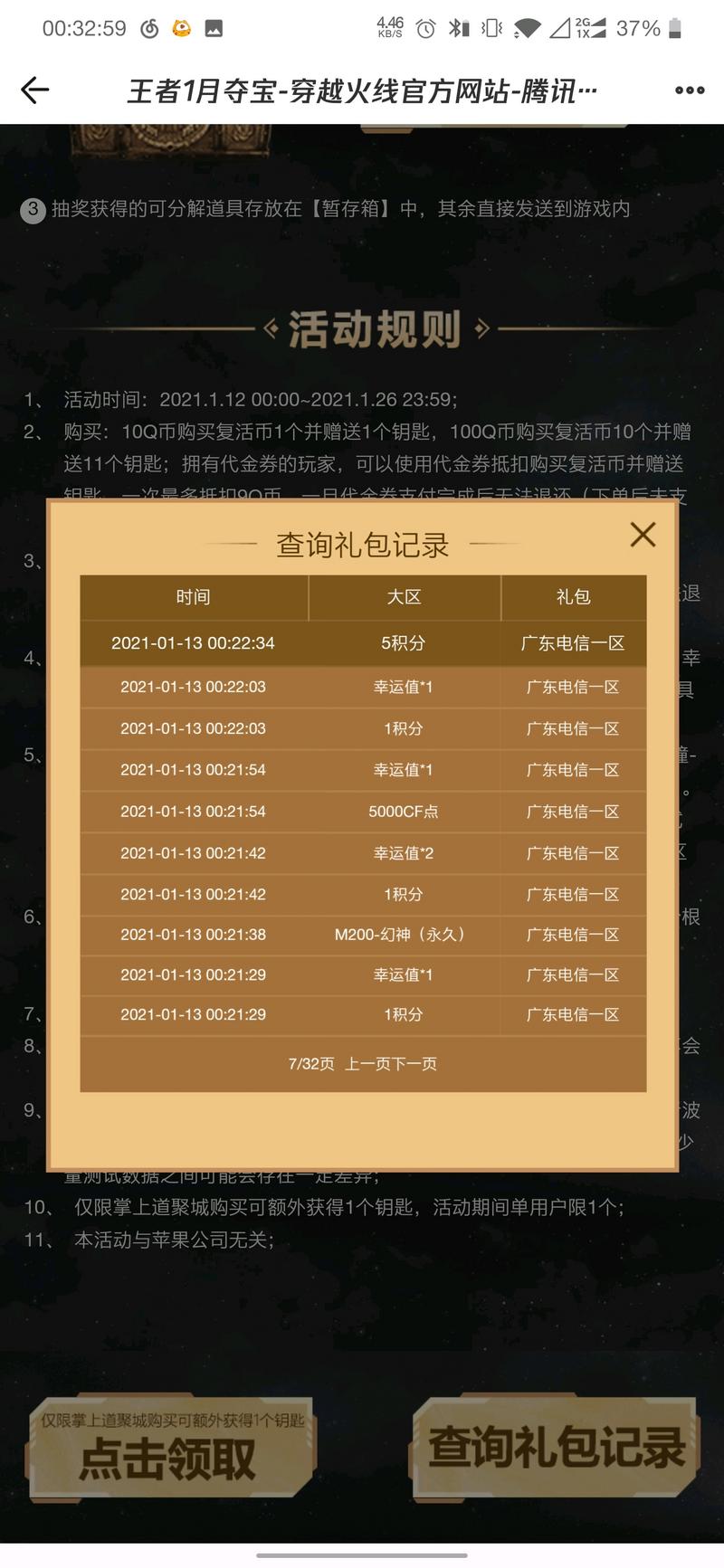Go to next page (下一页)
The image size is (724, 1568).
(x=414, y=1064)
